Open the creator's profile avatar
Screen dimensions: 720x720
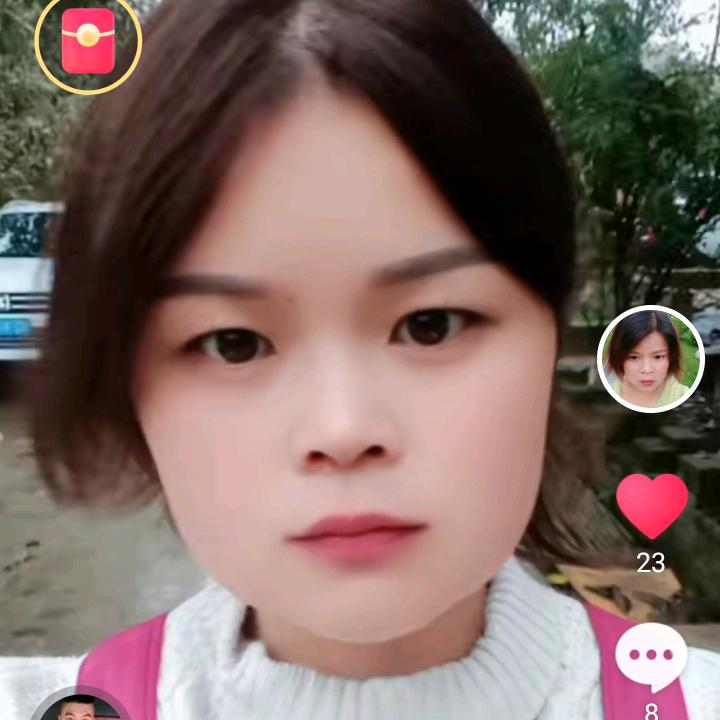(651, 359)
